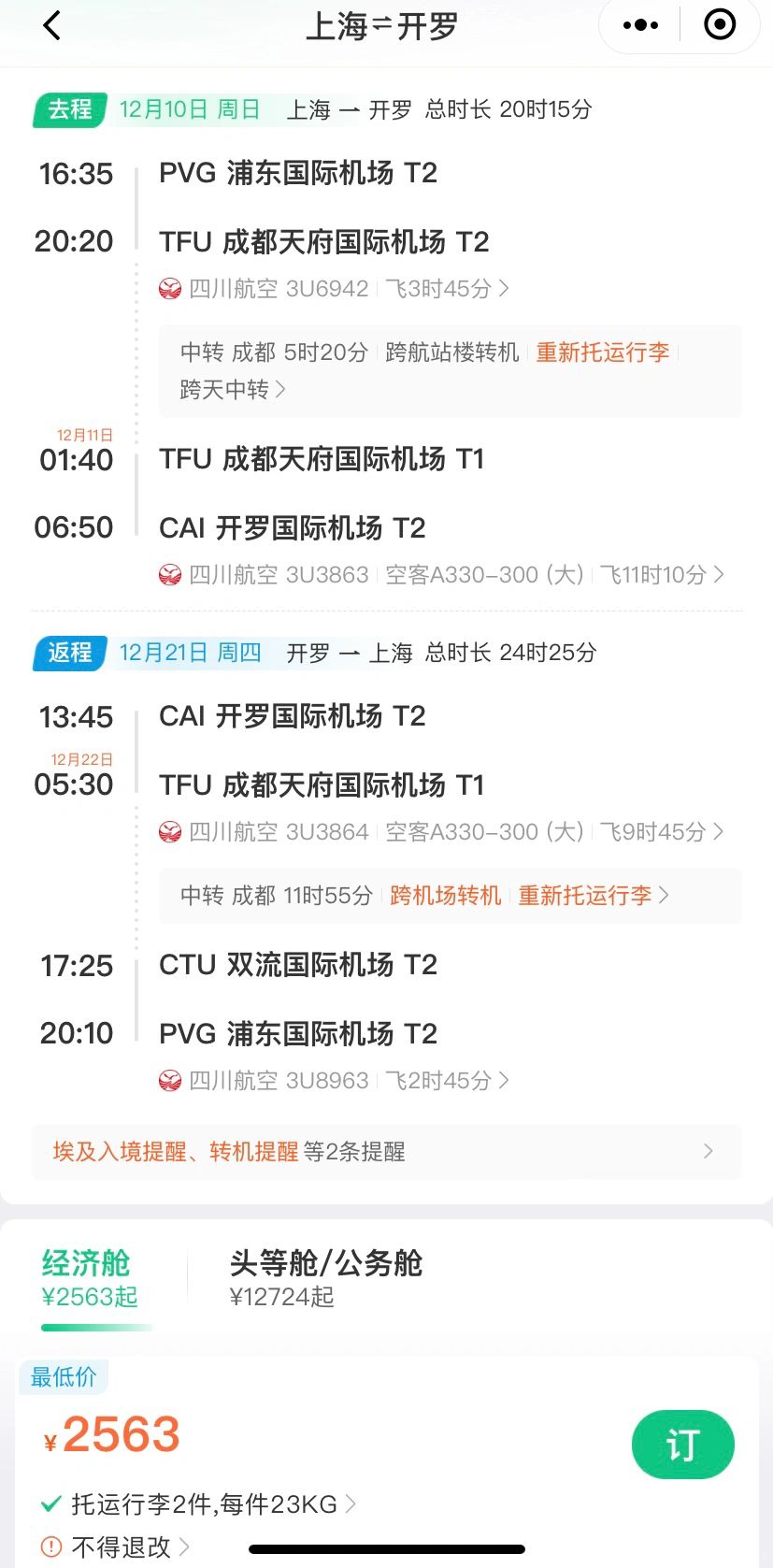Open the return 11时55分 airport transfer notice
773x1568 pixels.
(x=450, y=896)
